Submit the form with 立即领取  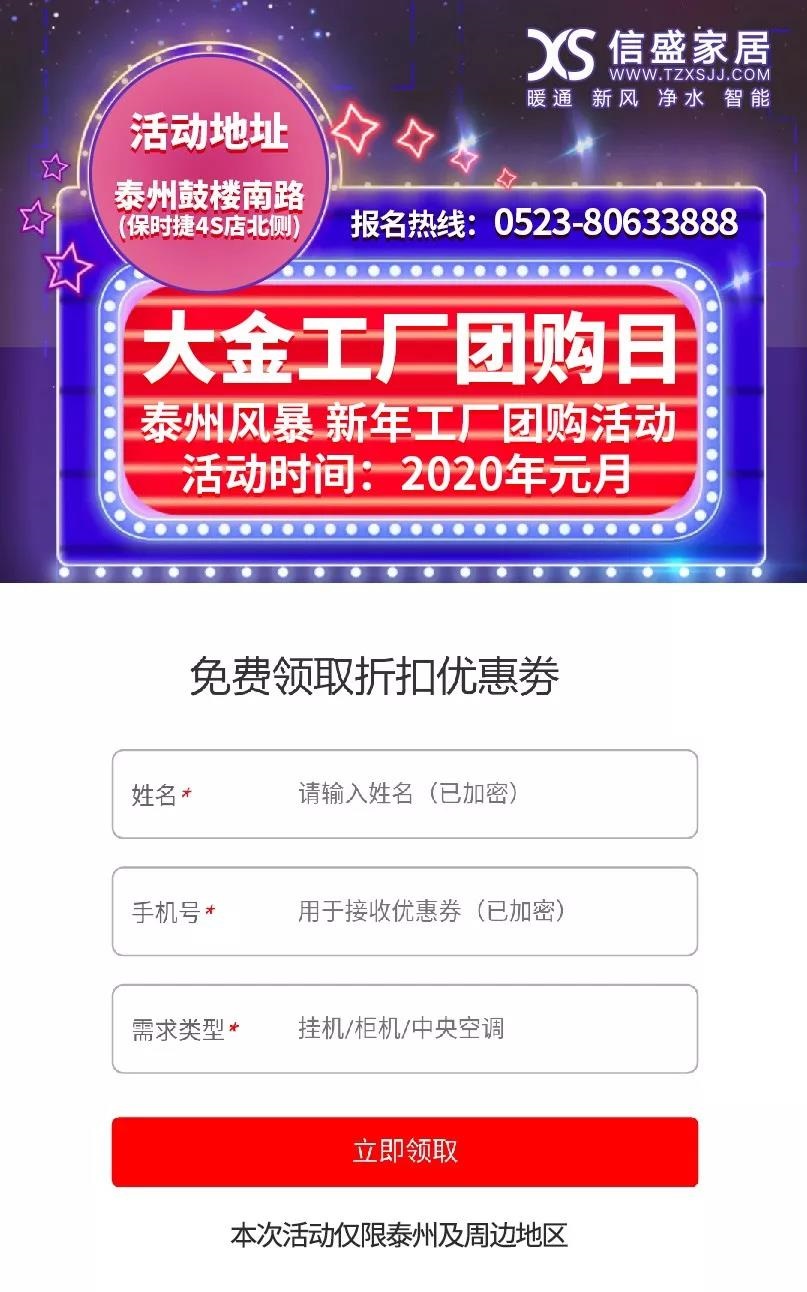click(404, 1151)
